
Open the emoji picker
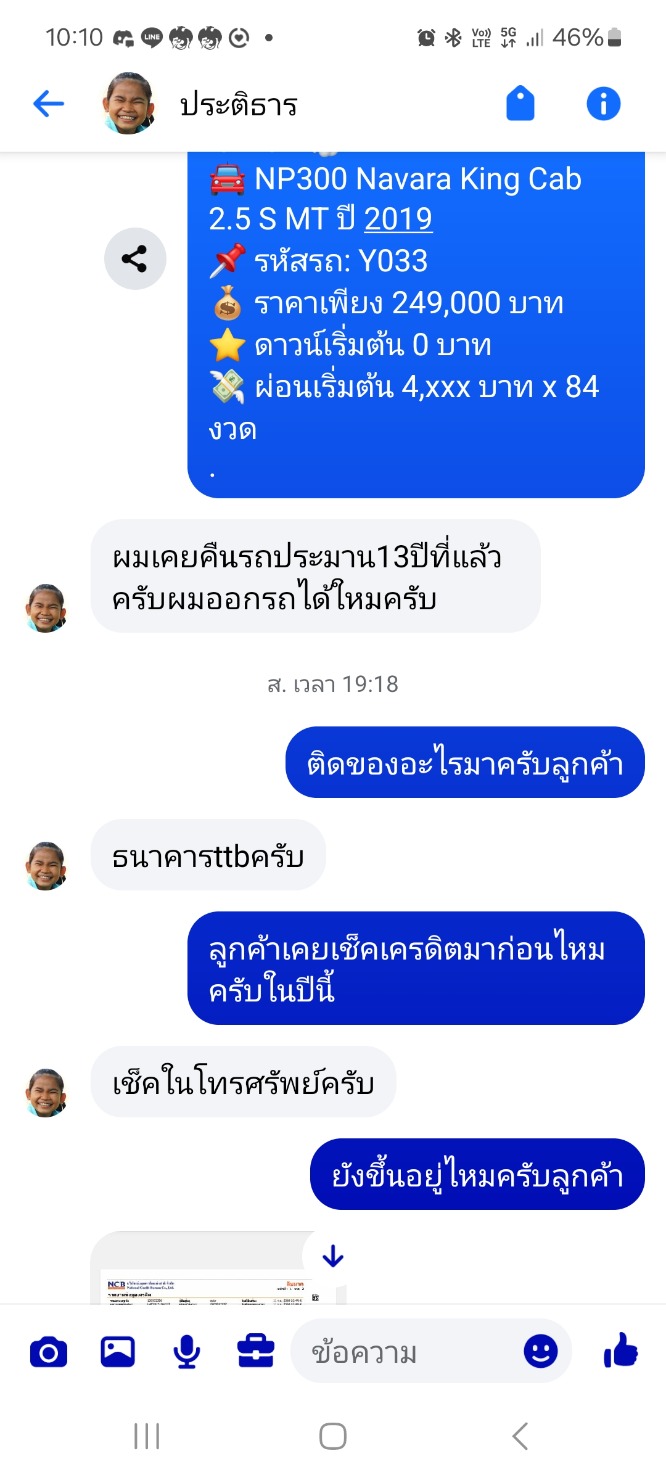tap(540, 1353)
